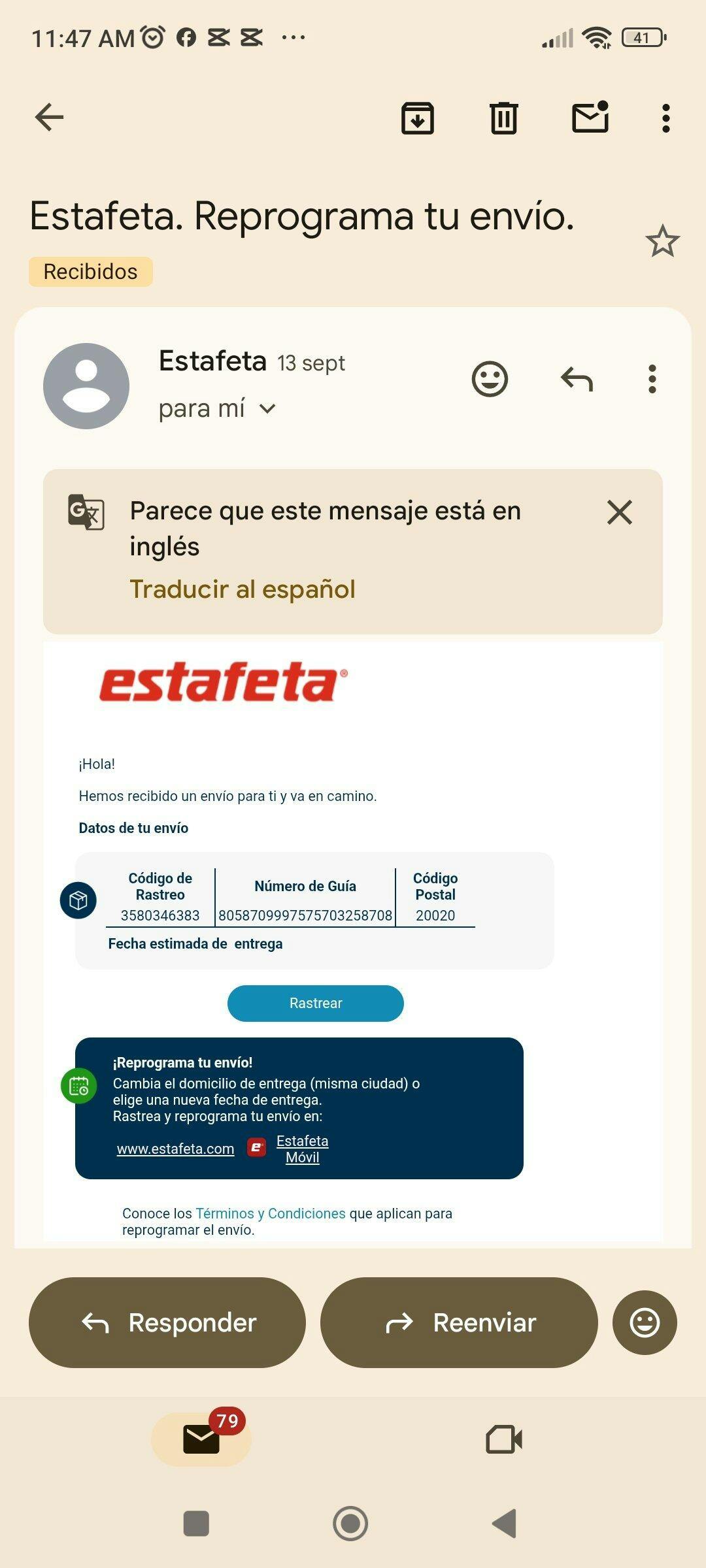Tap Reenviar to forward the email

459,1323
